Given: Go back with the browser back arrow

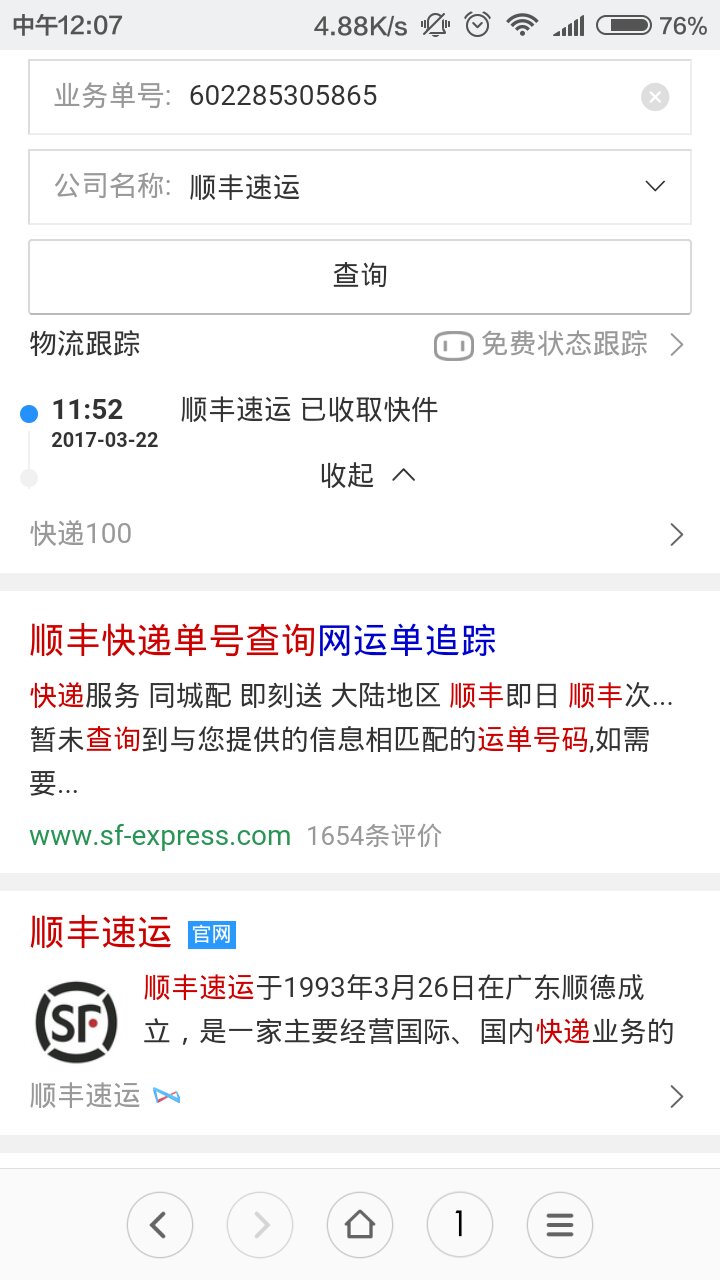Looking at the screenshot, I should [159, 1224].
